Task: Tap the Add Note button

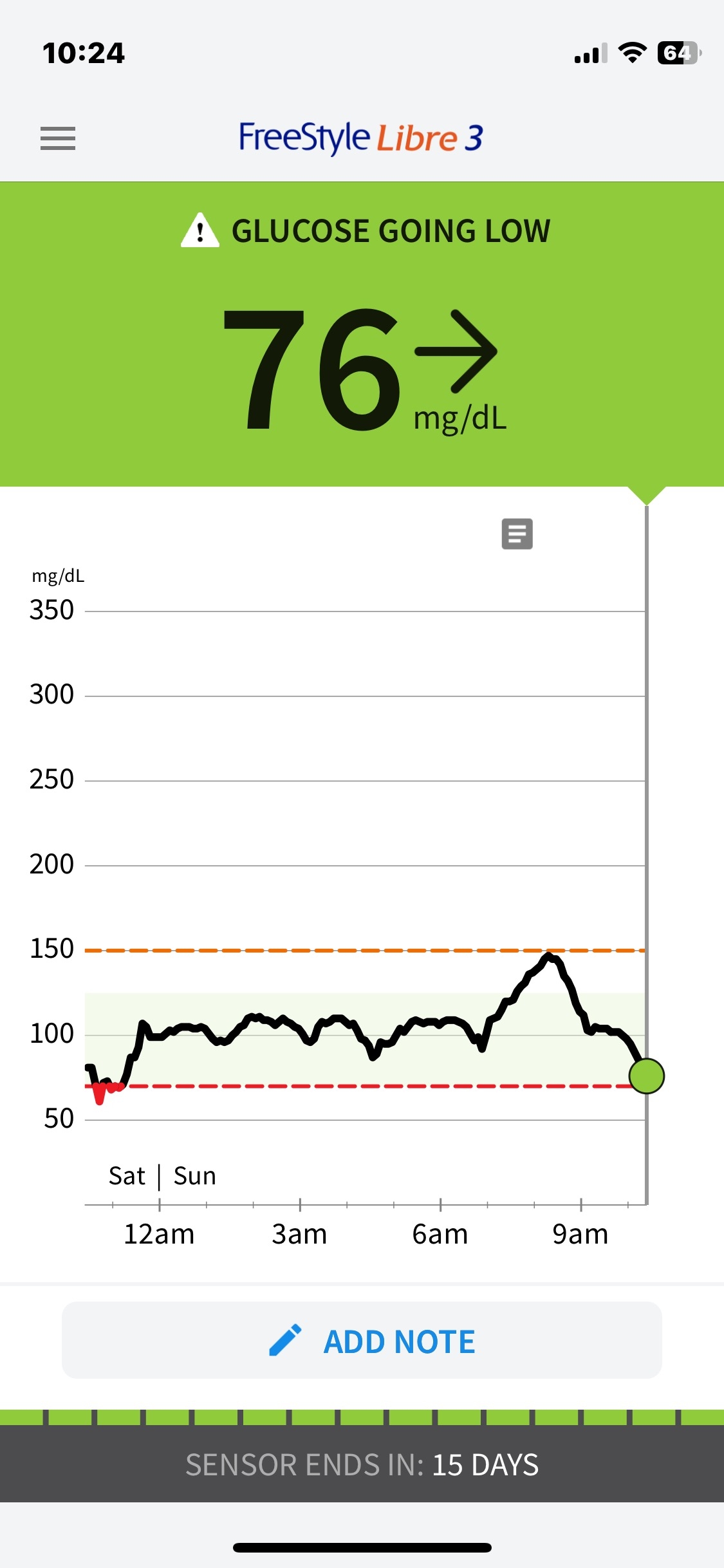Action: pos(362,1340)
